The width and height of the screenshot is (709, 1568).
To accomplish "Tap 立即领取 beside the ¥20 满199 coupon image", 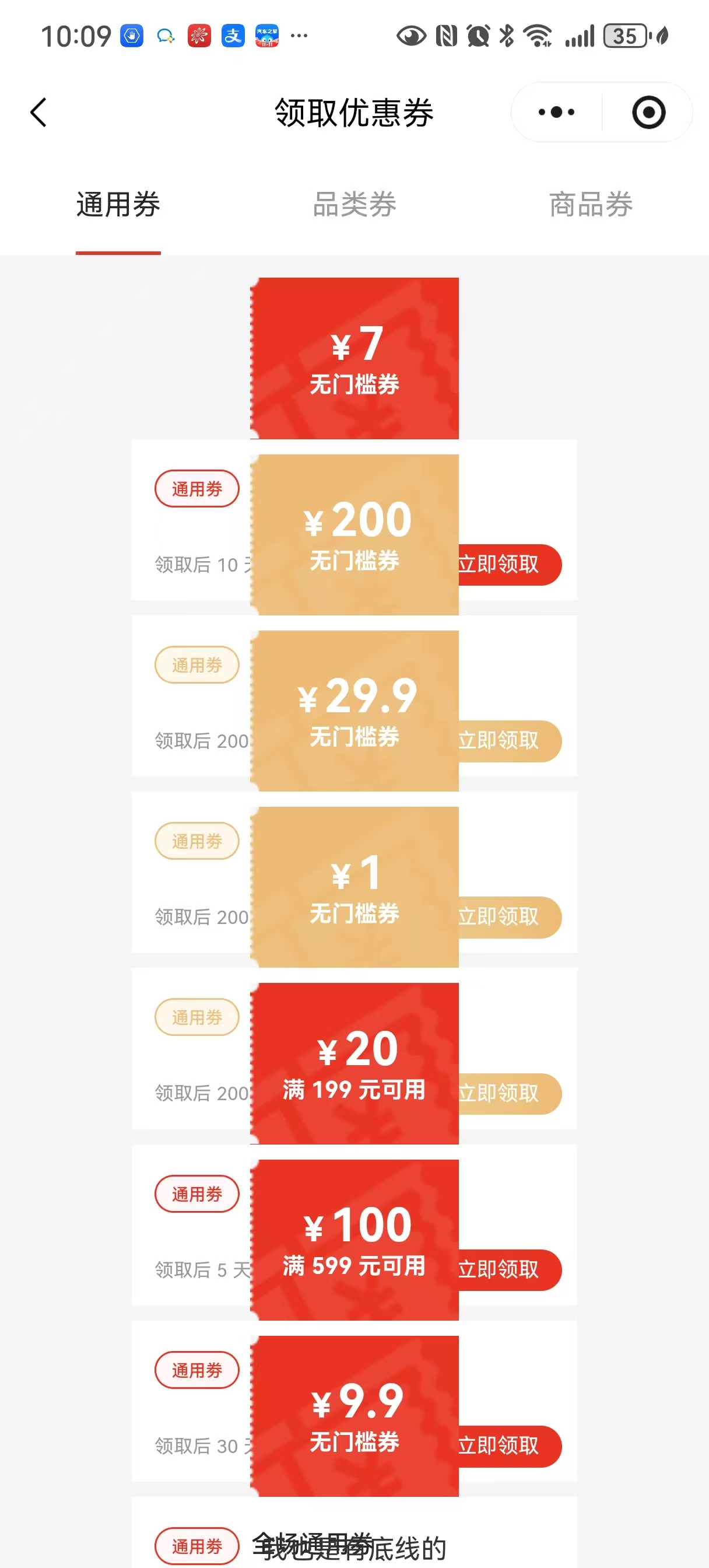I will [x=508, y=1093].
